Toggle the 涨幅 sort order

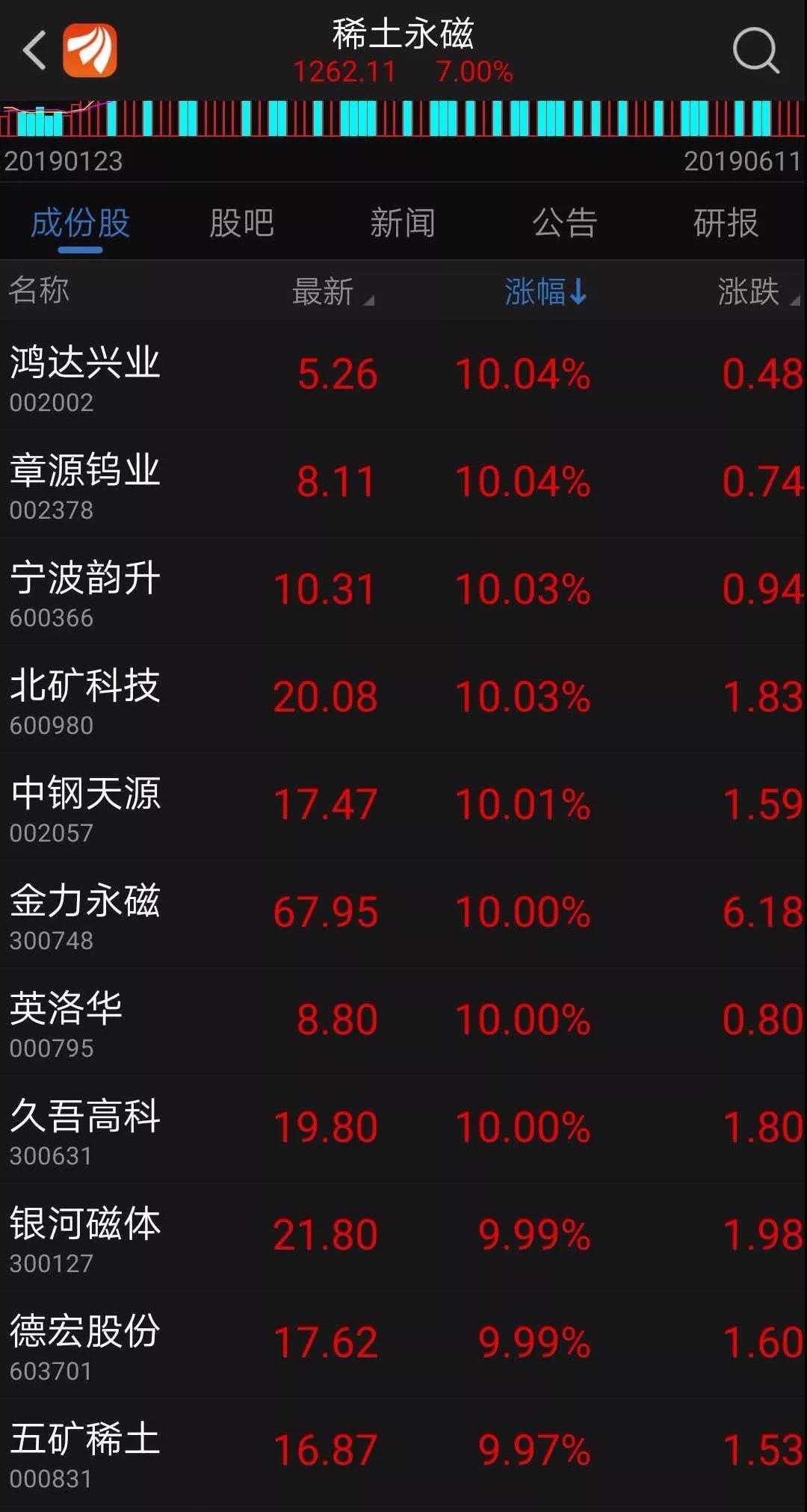545,291
